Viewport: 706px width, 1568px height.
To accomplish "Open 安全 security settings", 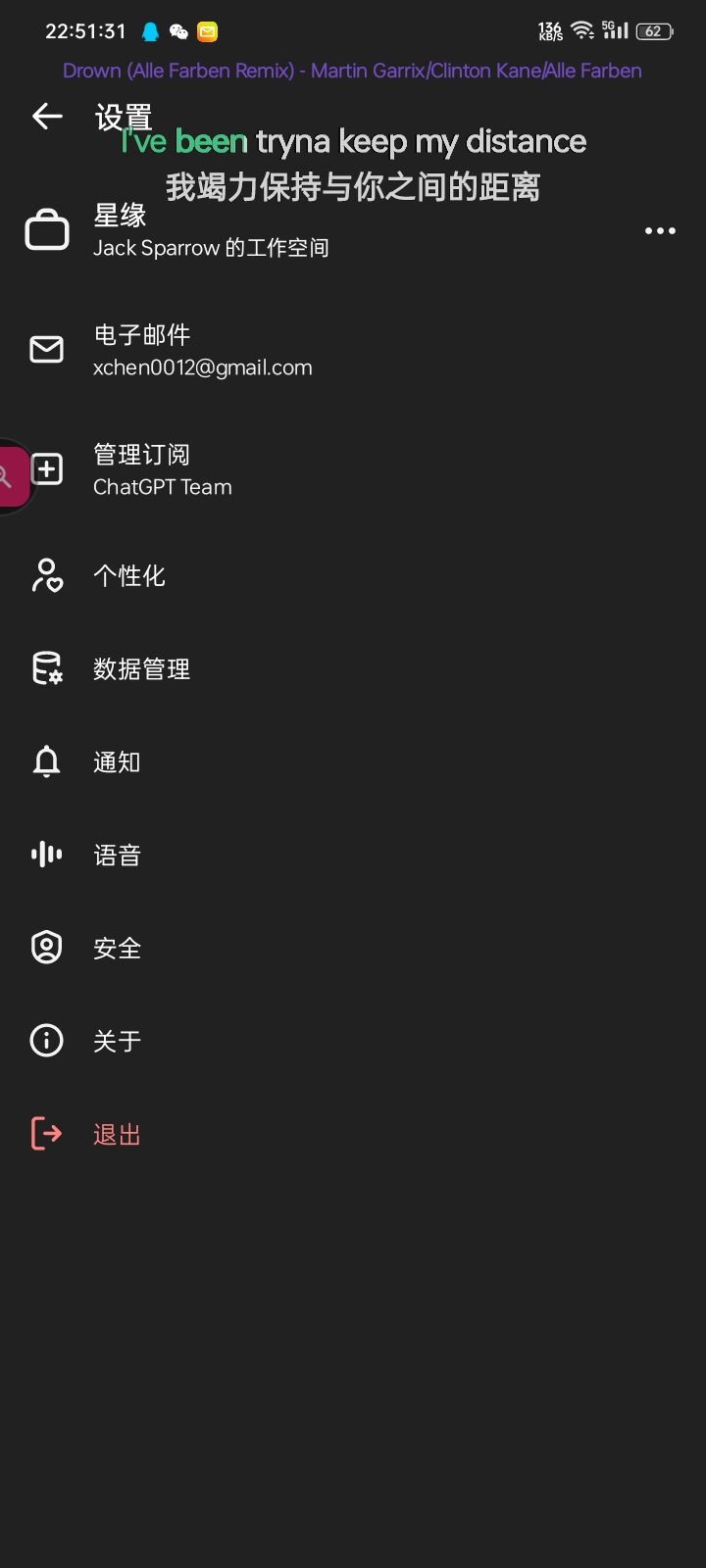I will [x=353, y=948].
